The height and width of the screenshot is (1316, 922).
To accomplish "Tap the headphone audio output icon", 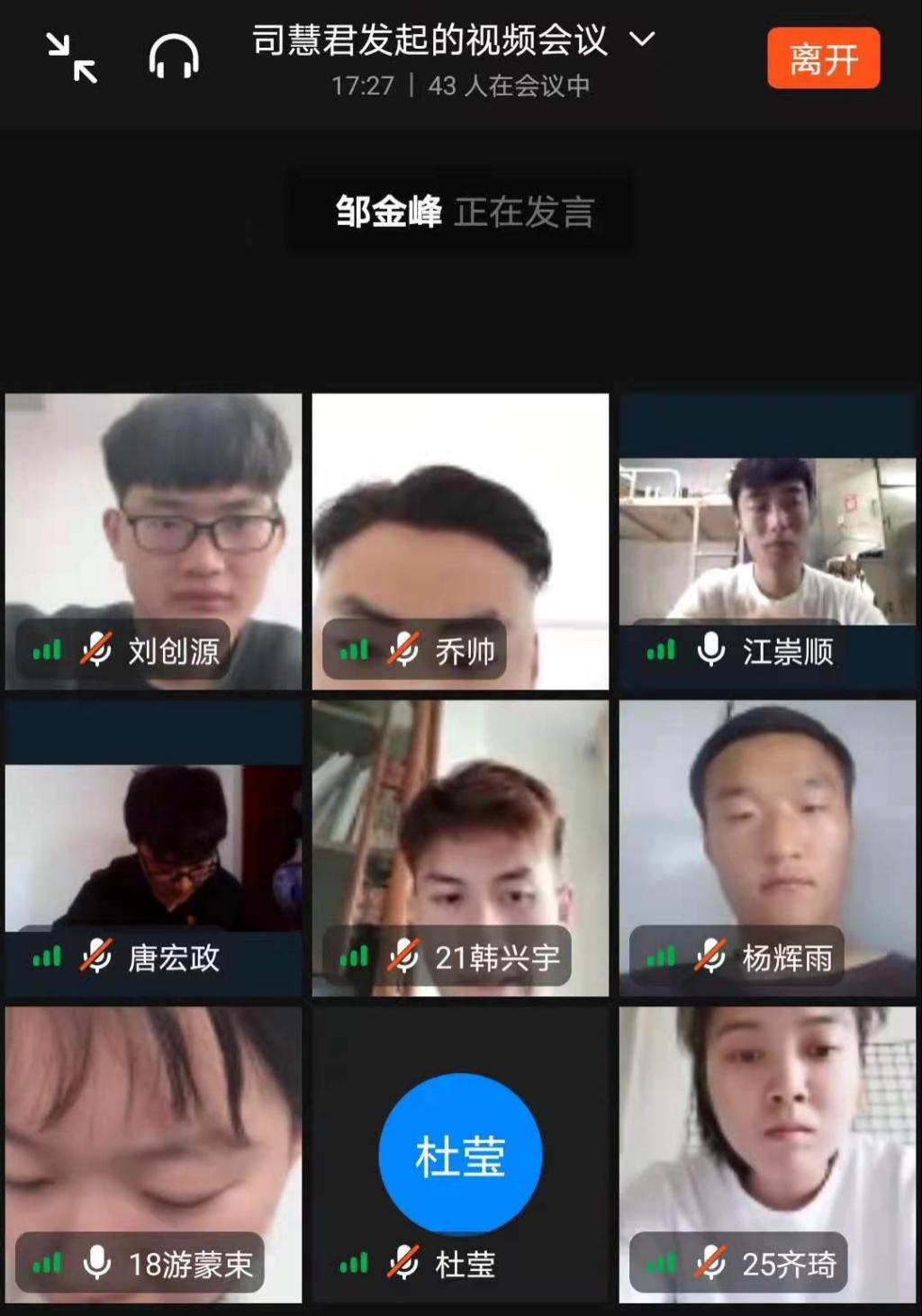I will point(174,58).
